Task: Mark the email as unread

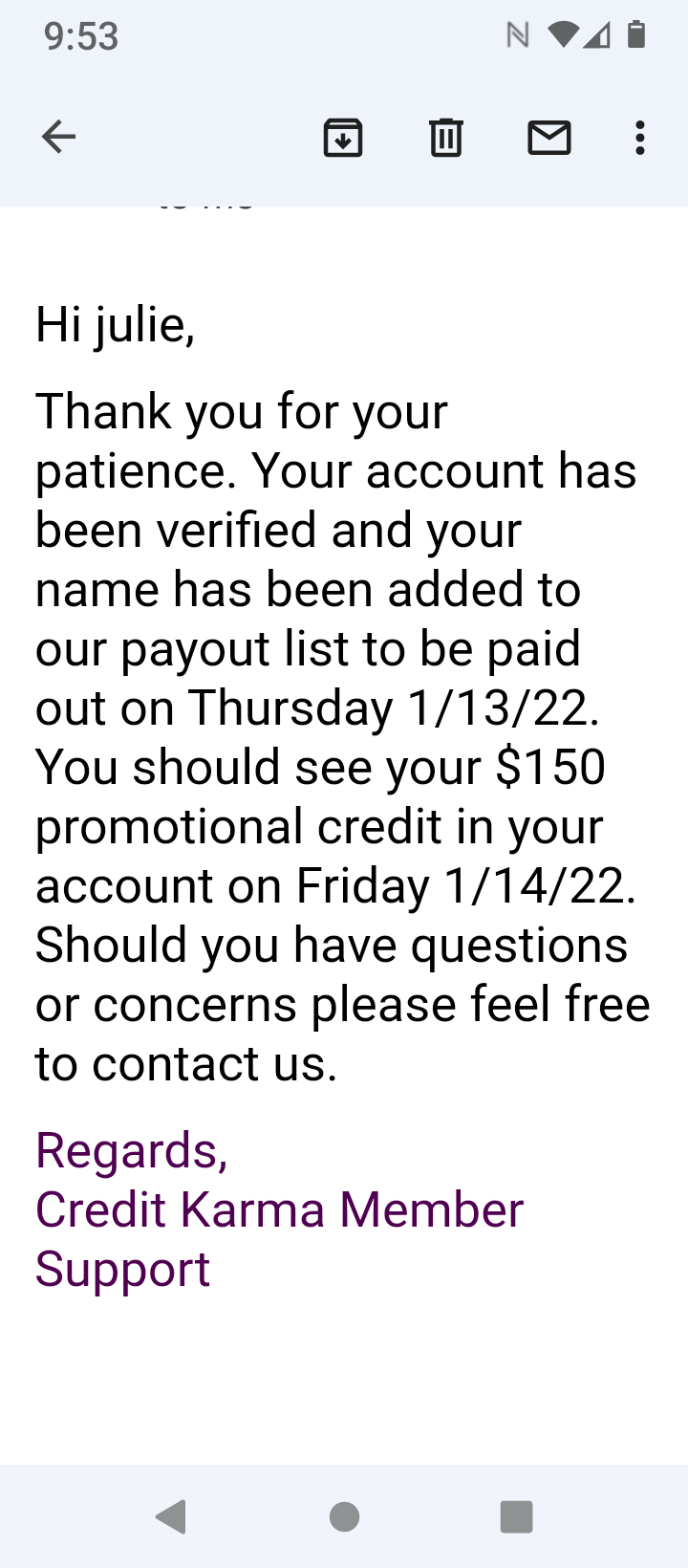Action: (x=549, y=137)
